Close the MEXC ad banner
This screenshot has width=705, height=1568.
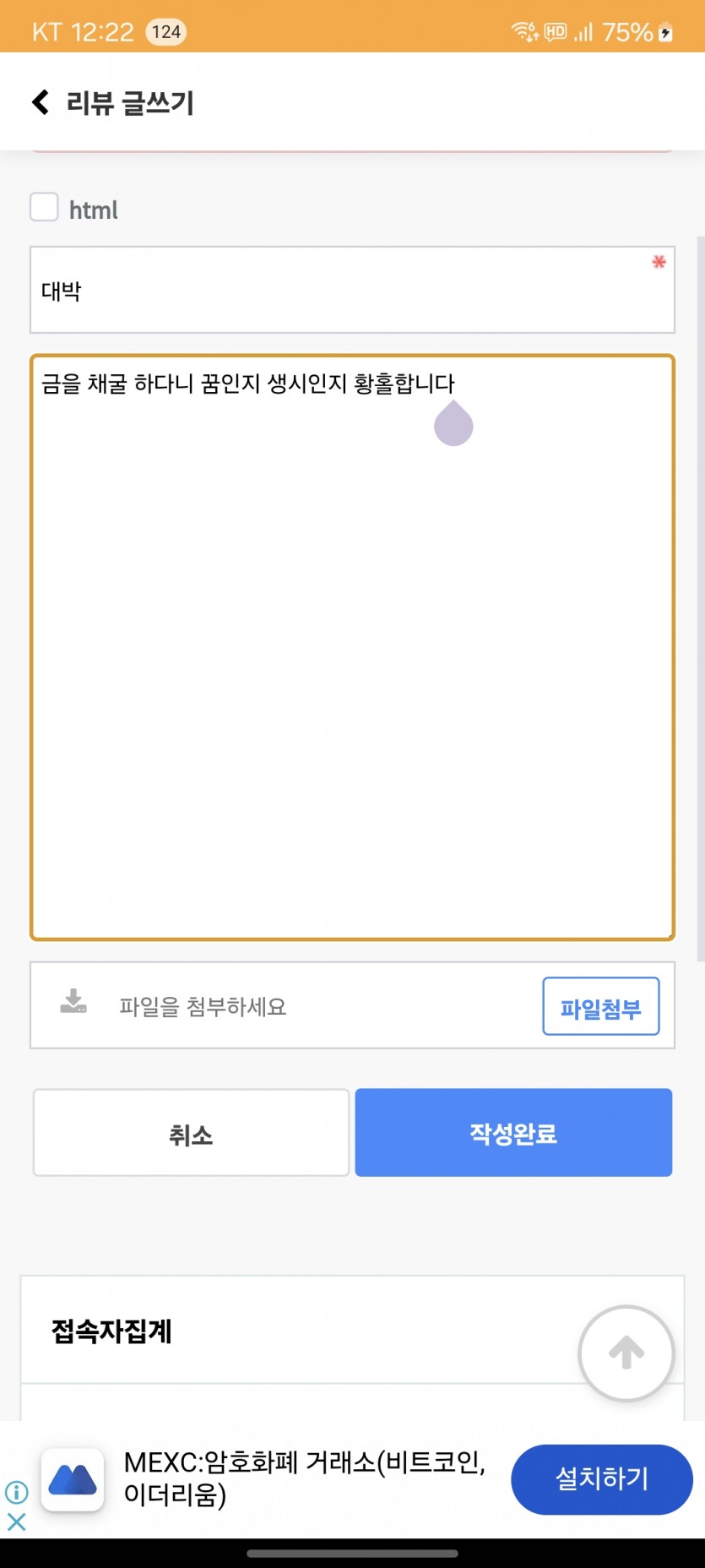pos(16,1522)
